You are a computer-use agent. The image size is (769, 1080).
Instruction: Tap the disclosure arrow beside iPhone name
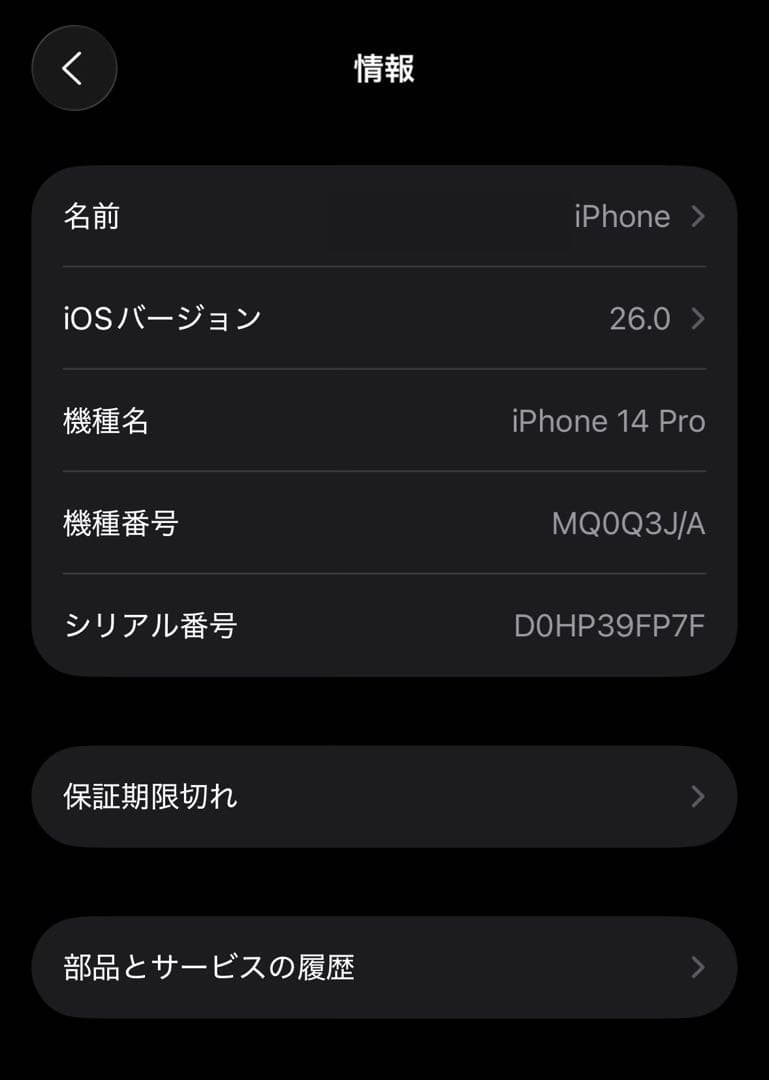700,216
